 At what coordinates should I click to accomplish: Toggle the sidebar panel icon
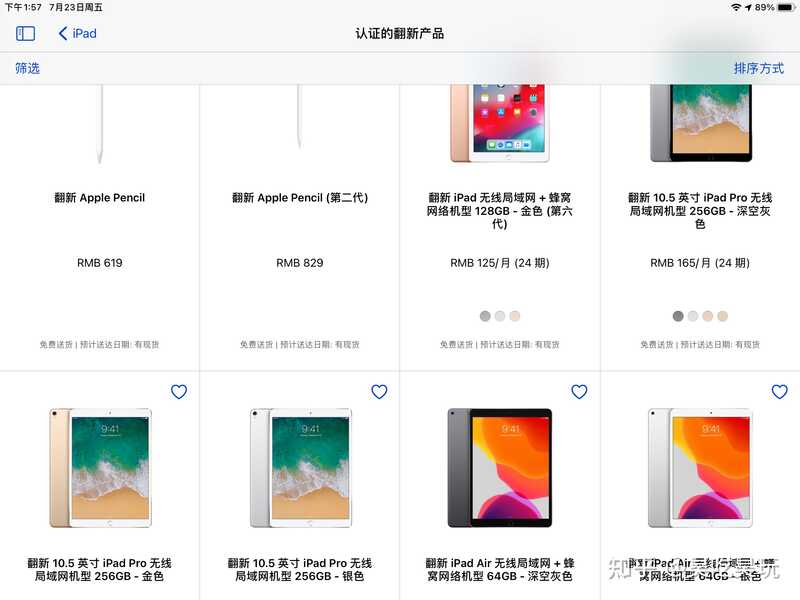(x=26, y=33)
